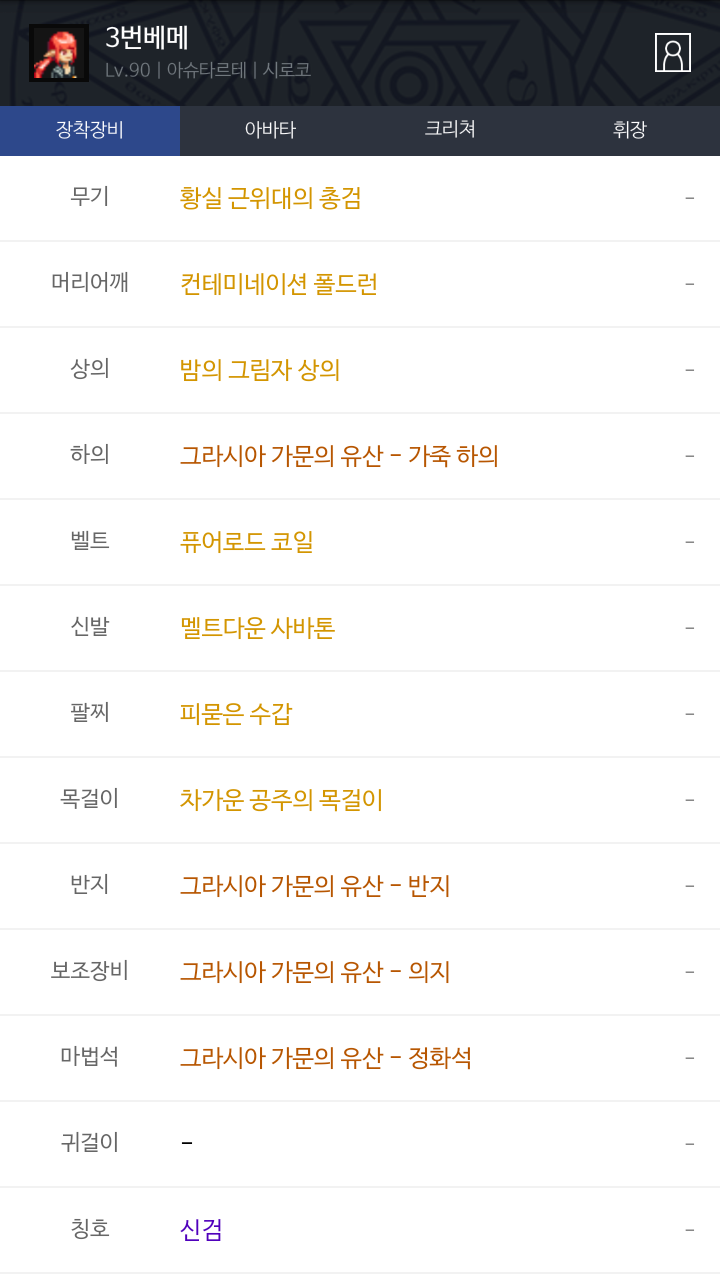Switch to the 아바타 tab

pos(270,130)
